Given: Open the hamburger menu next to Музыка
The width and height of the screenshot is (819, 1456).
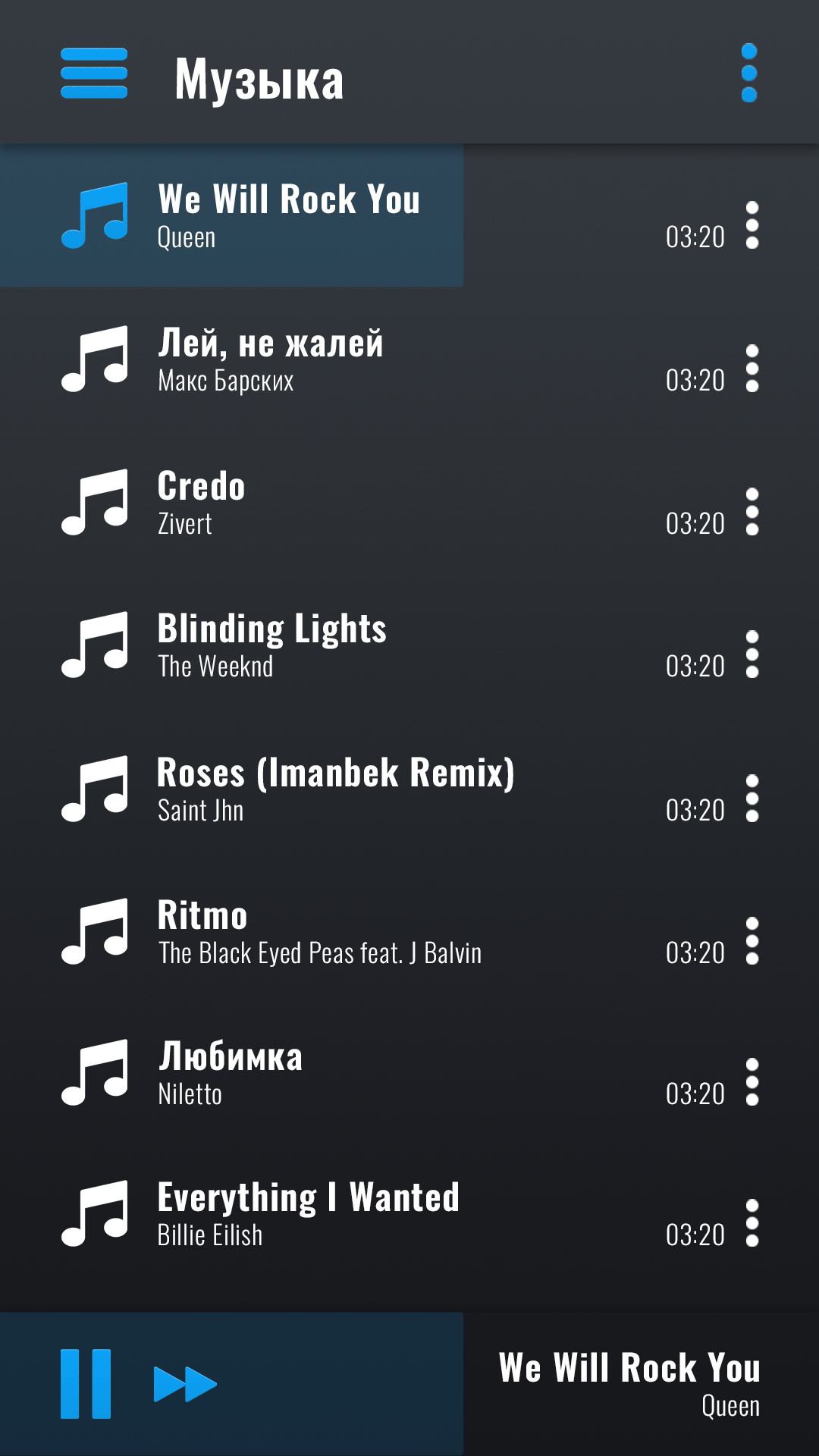Looking at the screenshot, I should point(94,73).
